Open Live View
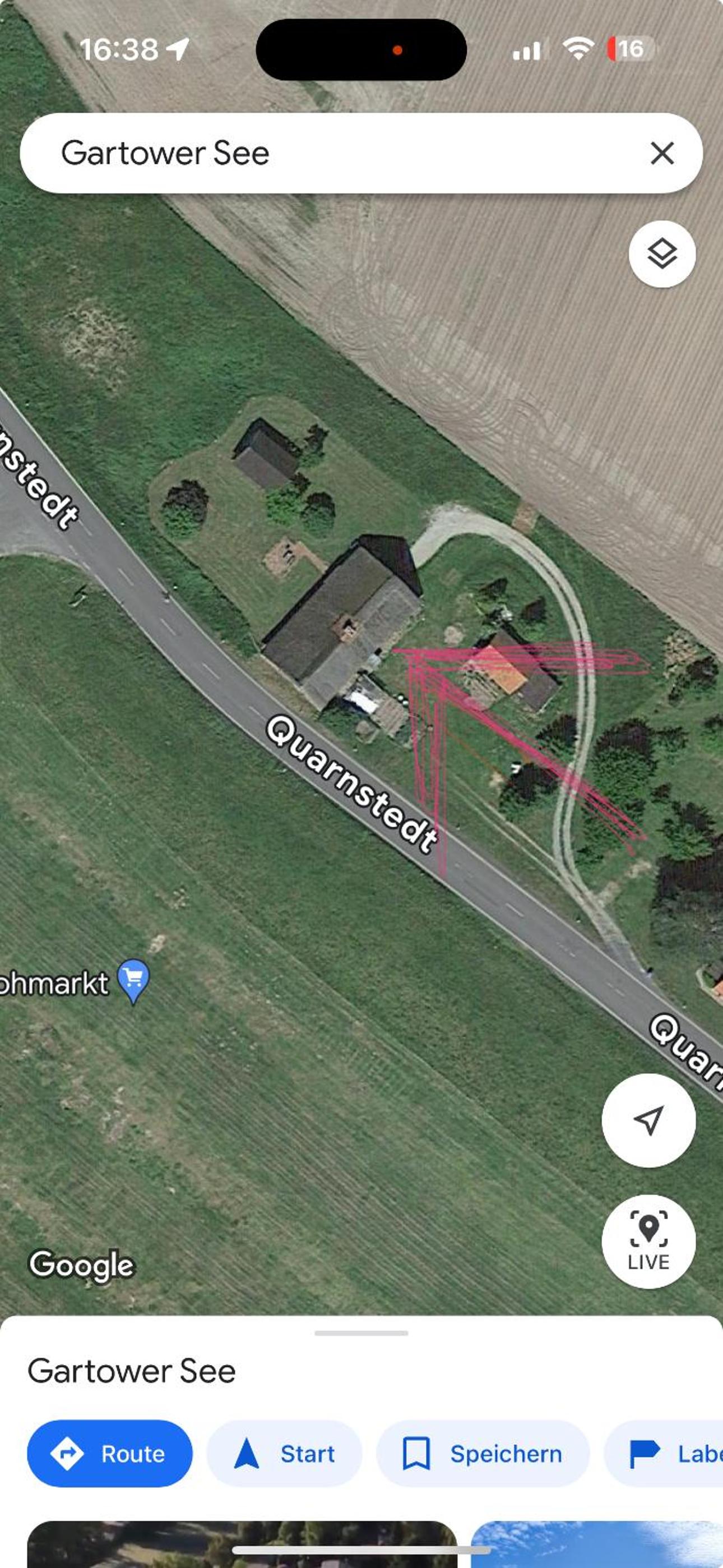Screen dimensions: 723x1568 (x=648, y=1241)
